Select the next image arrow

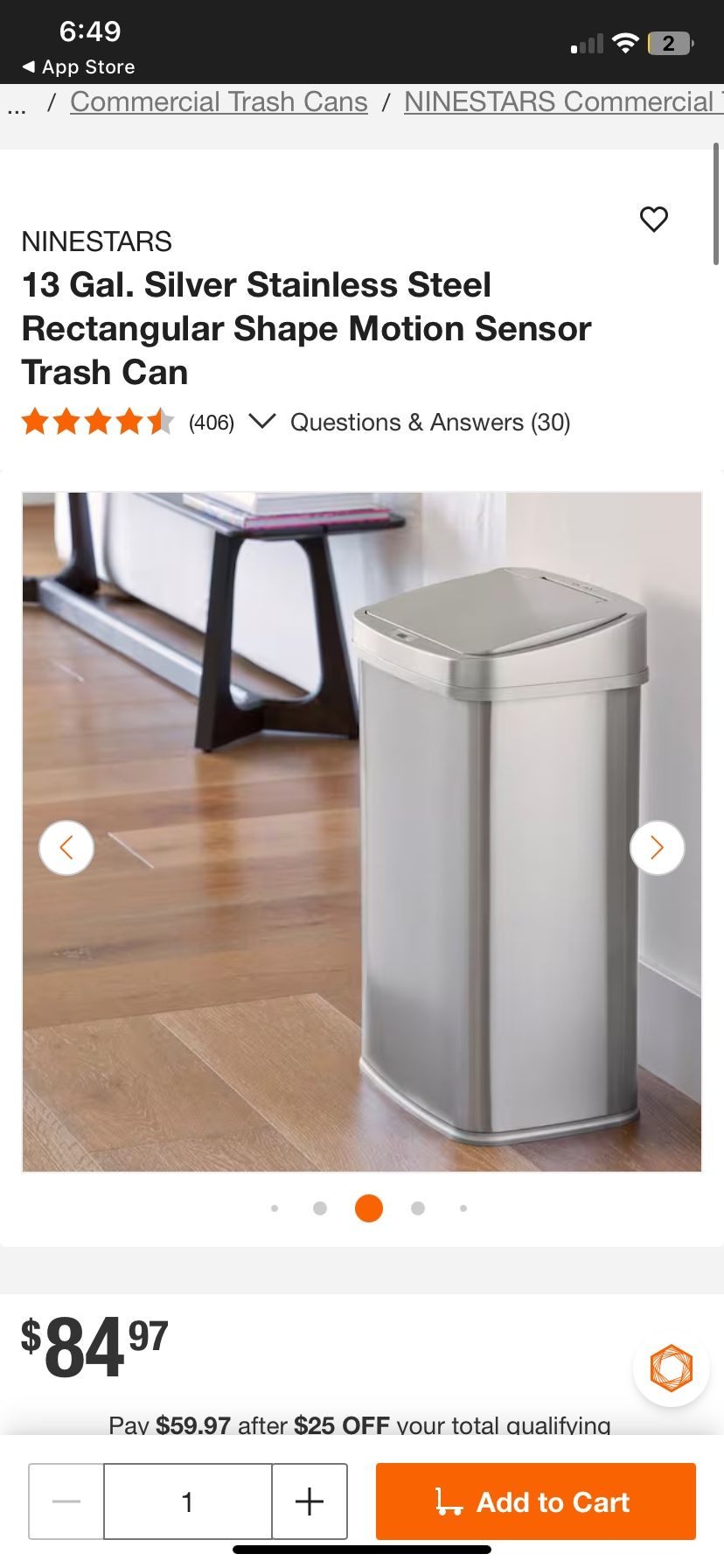656,847
